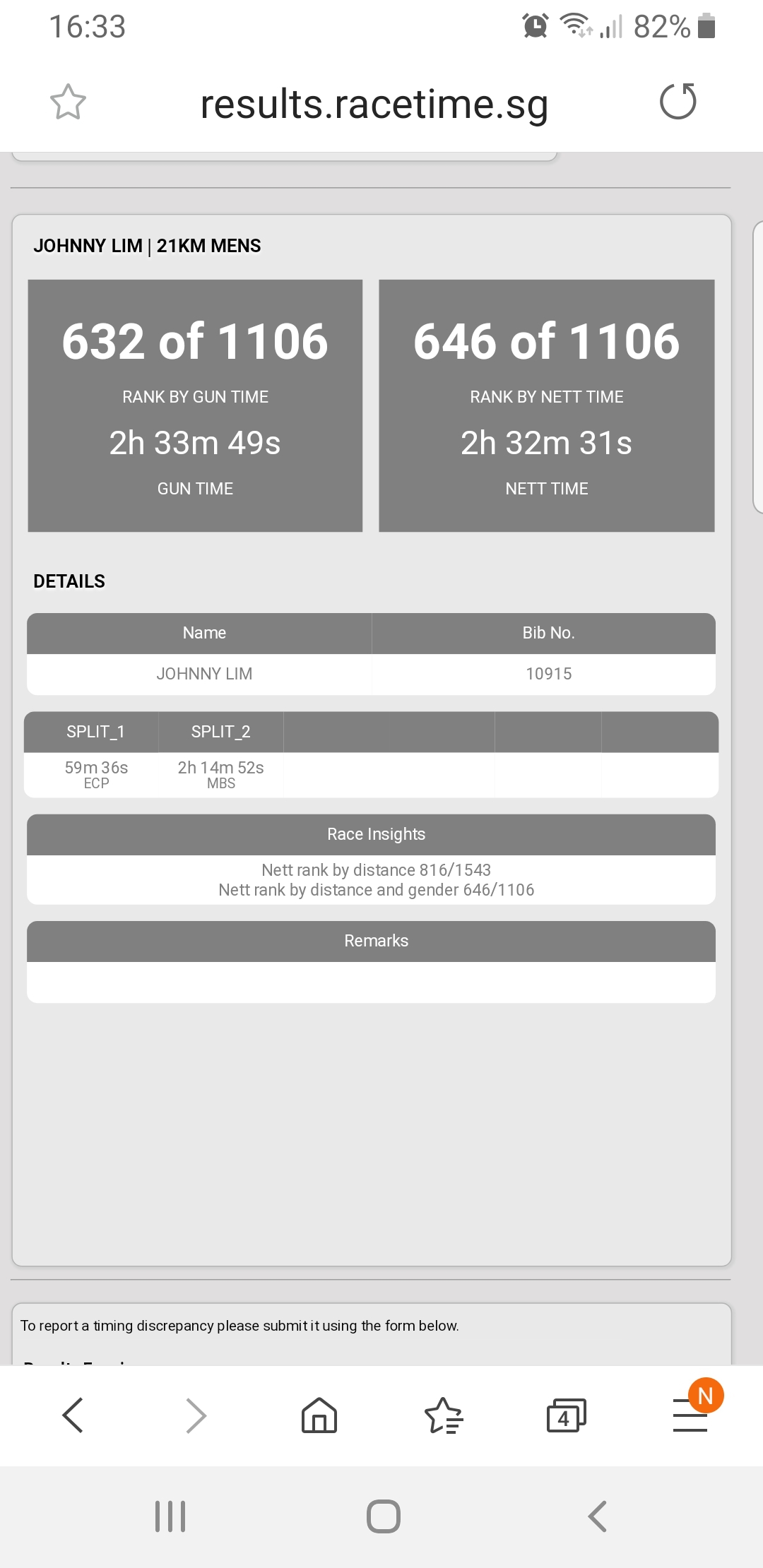Tap the system home button
The image size is (763, 1568).
[384, 1516]
